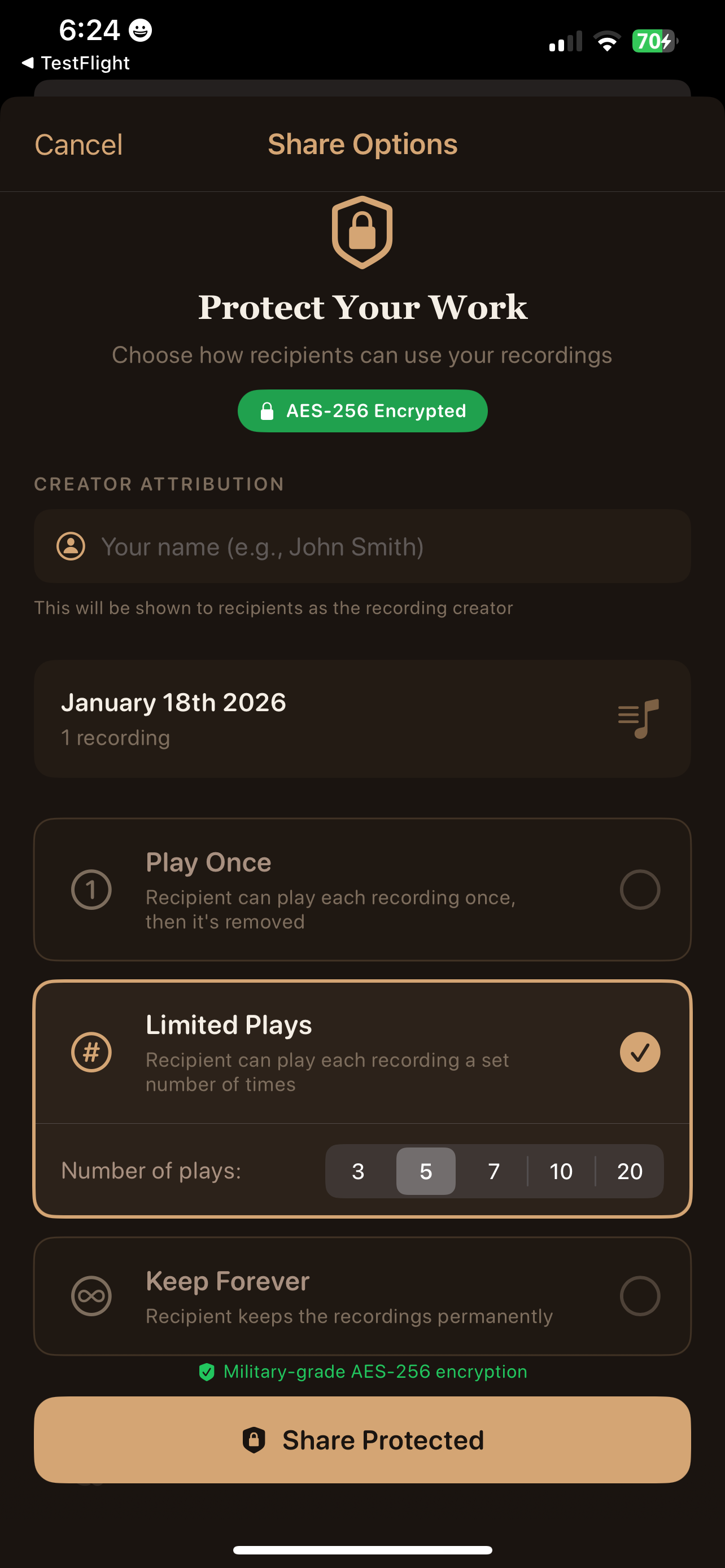Choose 20 in the plays selector

click(x=630, y=1171)
